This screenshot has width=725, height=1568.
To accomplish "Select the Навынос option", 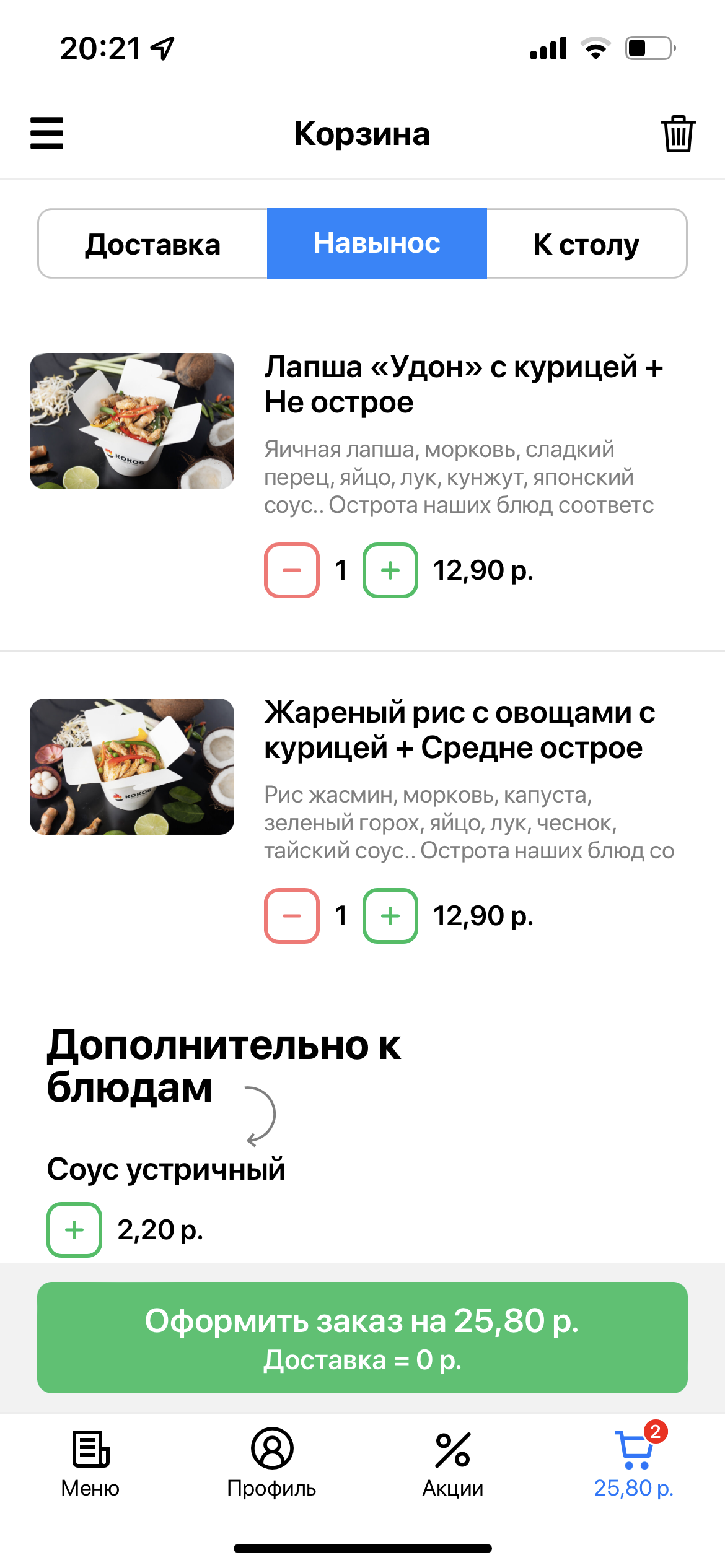I will (377, 244).
